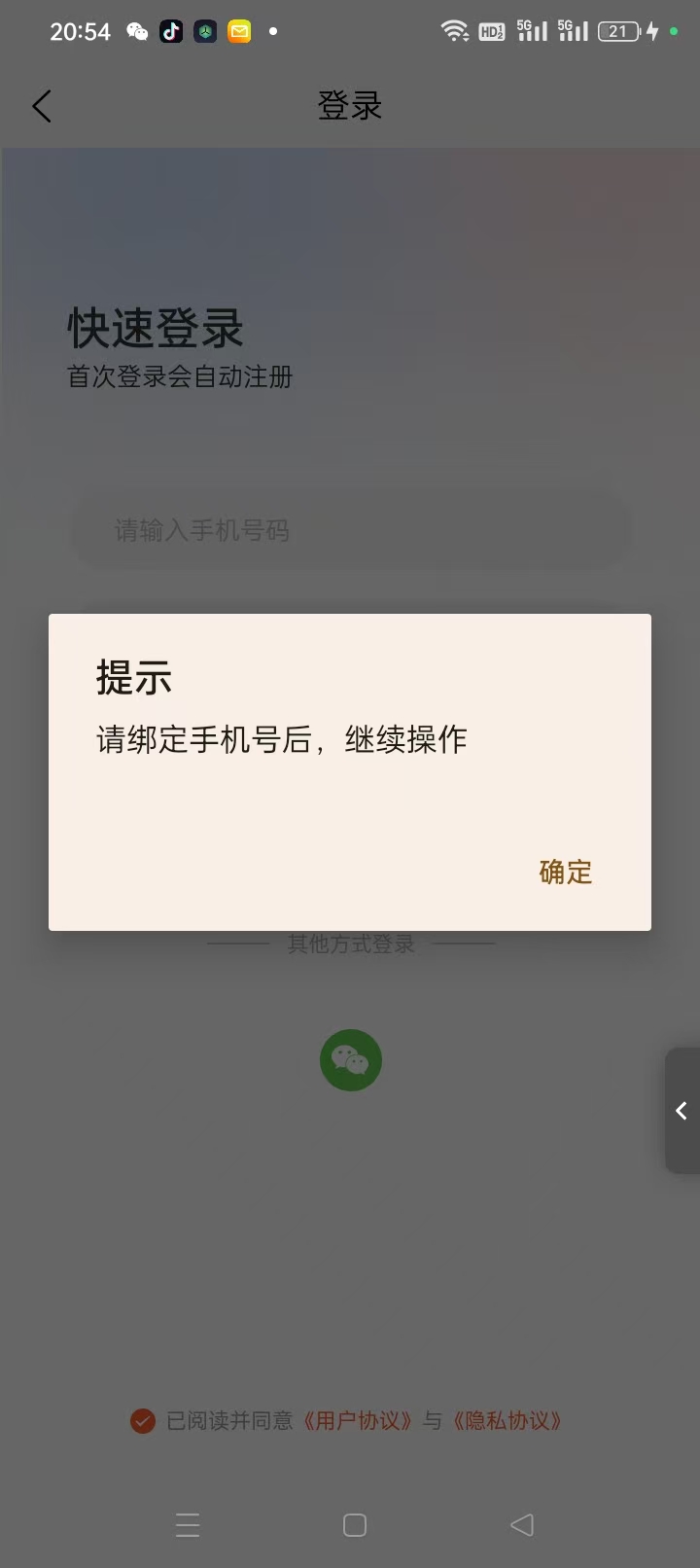Tap the phone number input field
Viewport: 700px width, 1568px height.
coord(351,530)
